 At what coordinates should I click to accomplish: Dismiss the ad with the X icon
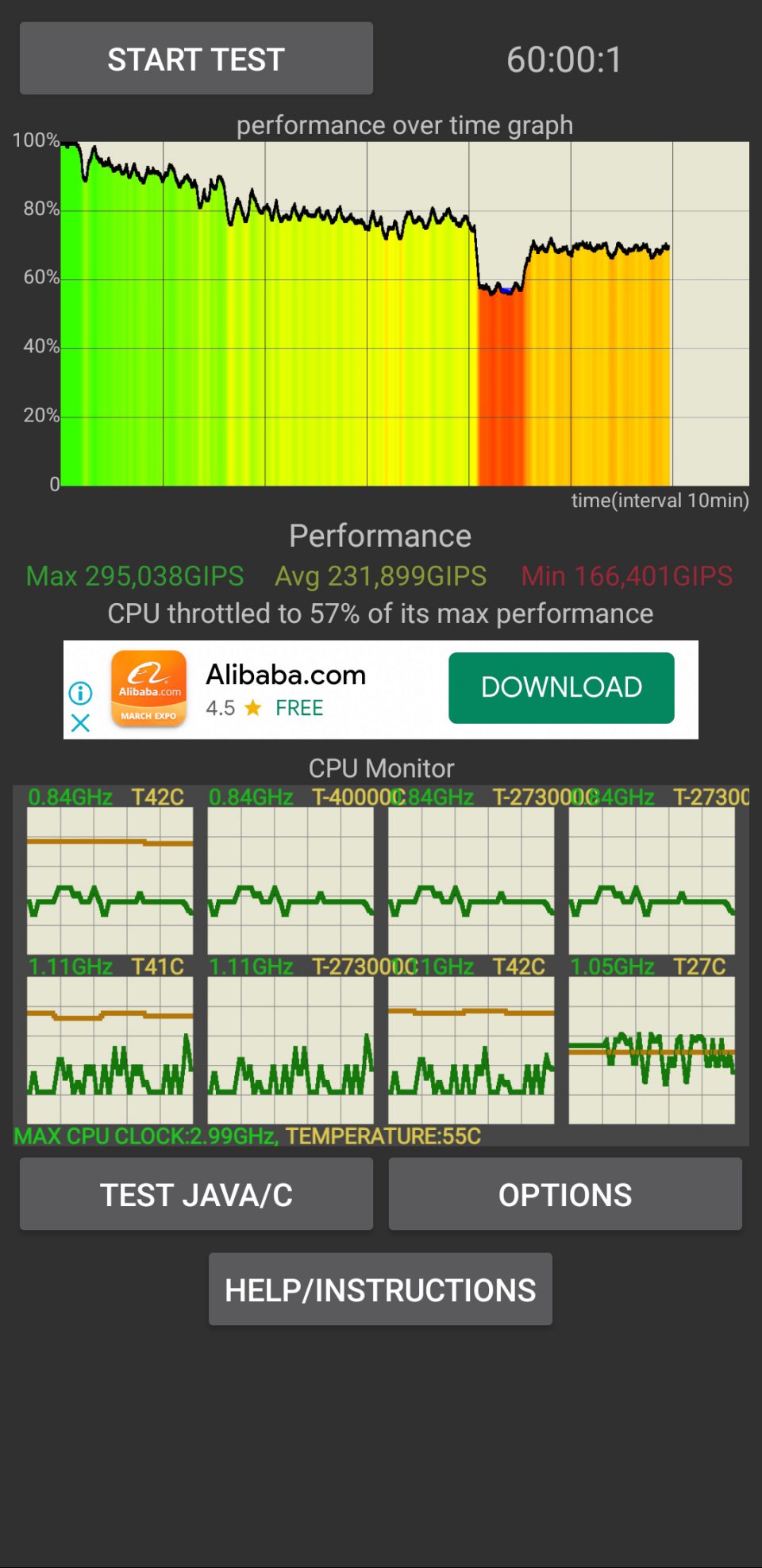click(80, 723)
